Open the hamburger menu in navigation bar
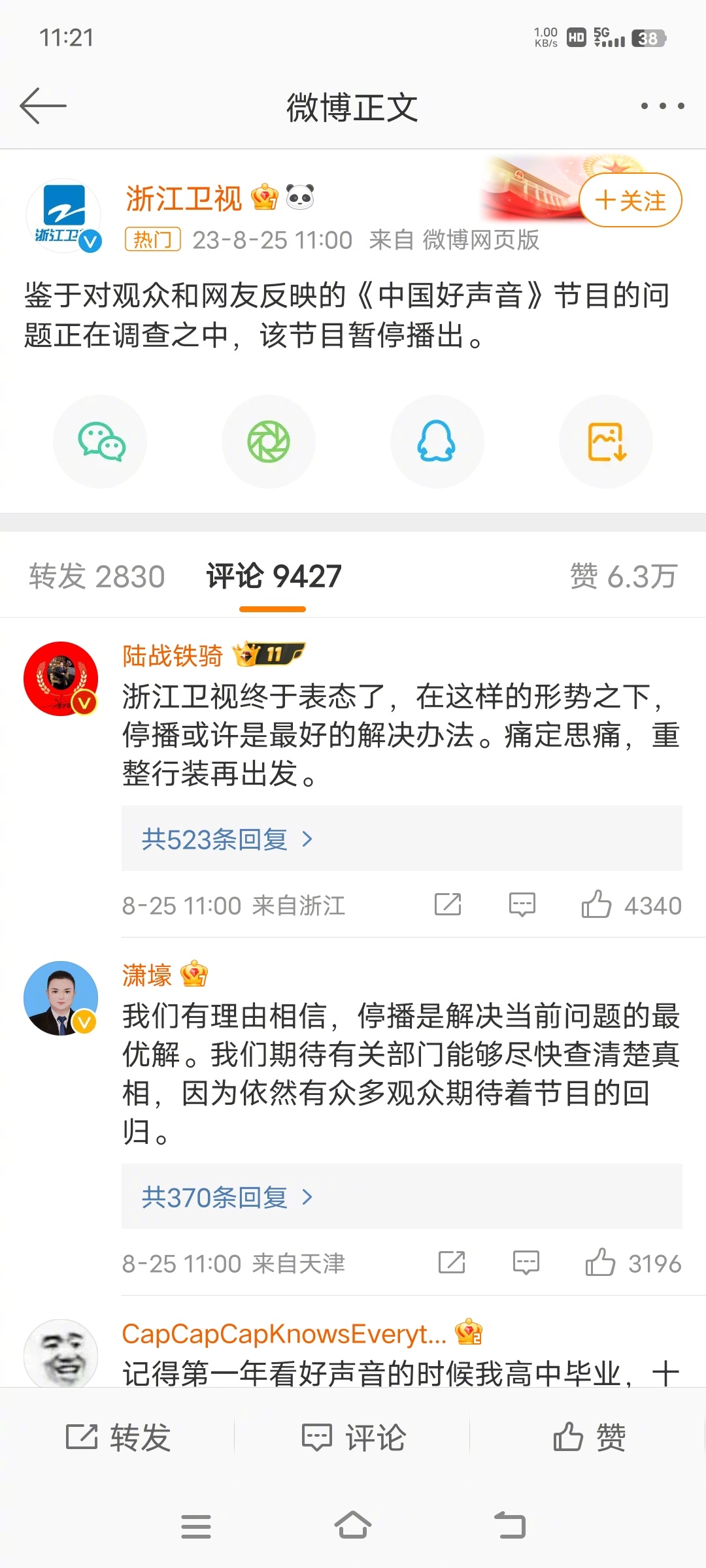 194,1526
